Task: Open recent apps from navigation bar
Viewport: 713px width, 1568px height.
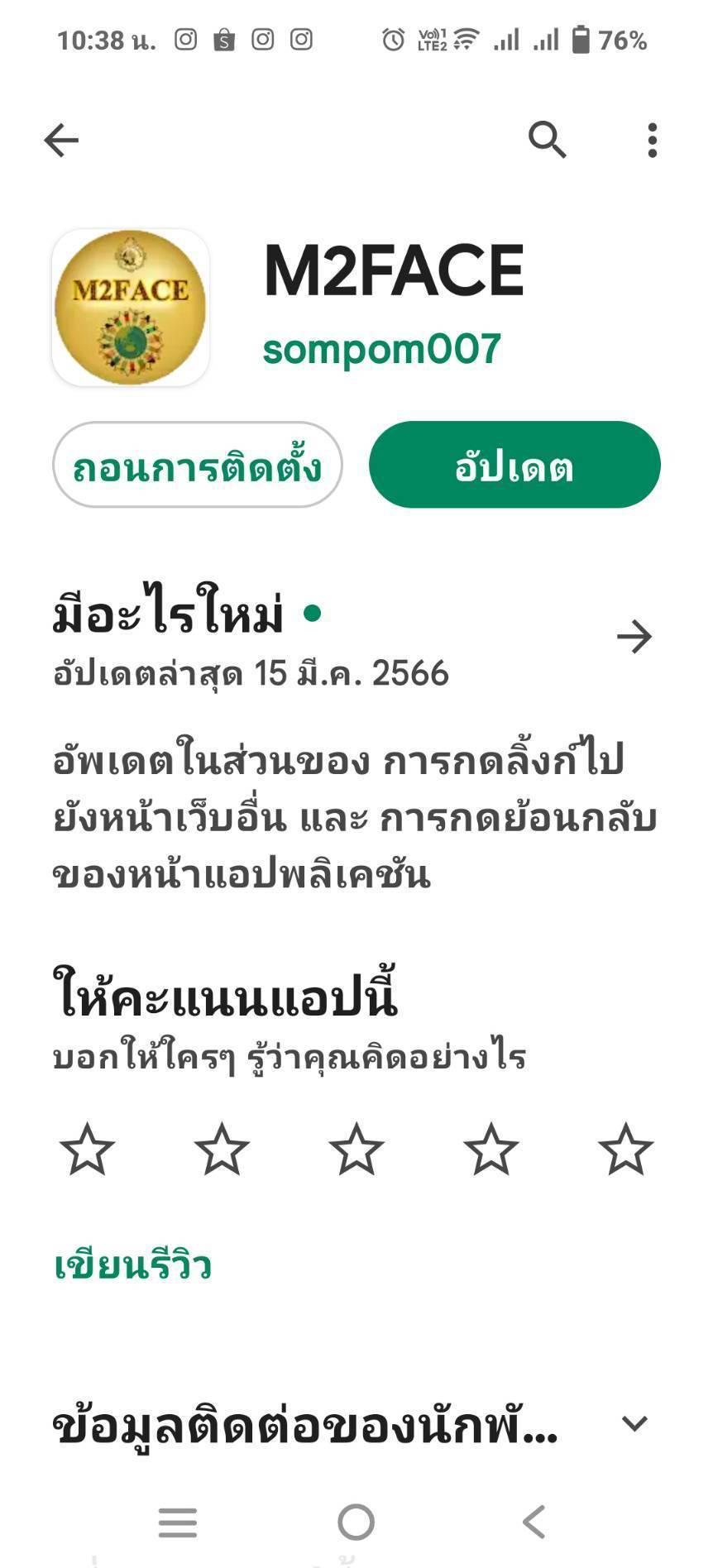Action: coord(178,1522)
